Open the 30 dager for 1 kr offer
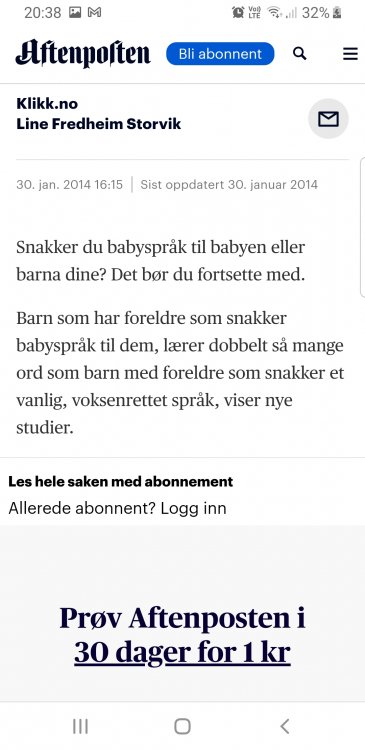365x750 pixels. 182,651
